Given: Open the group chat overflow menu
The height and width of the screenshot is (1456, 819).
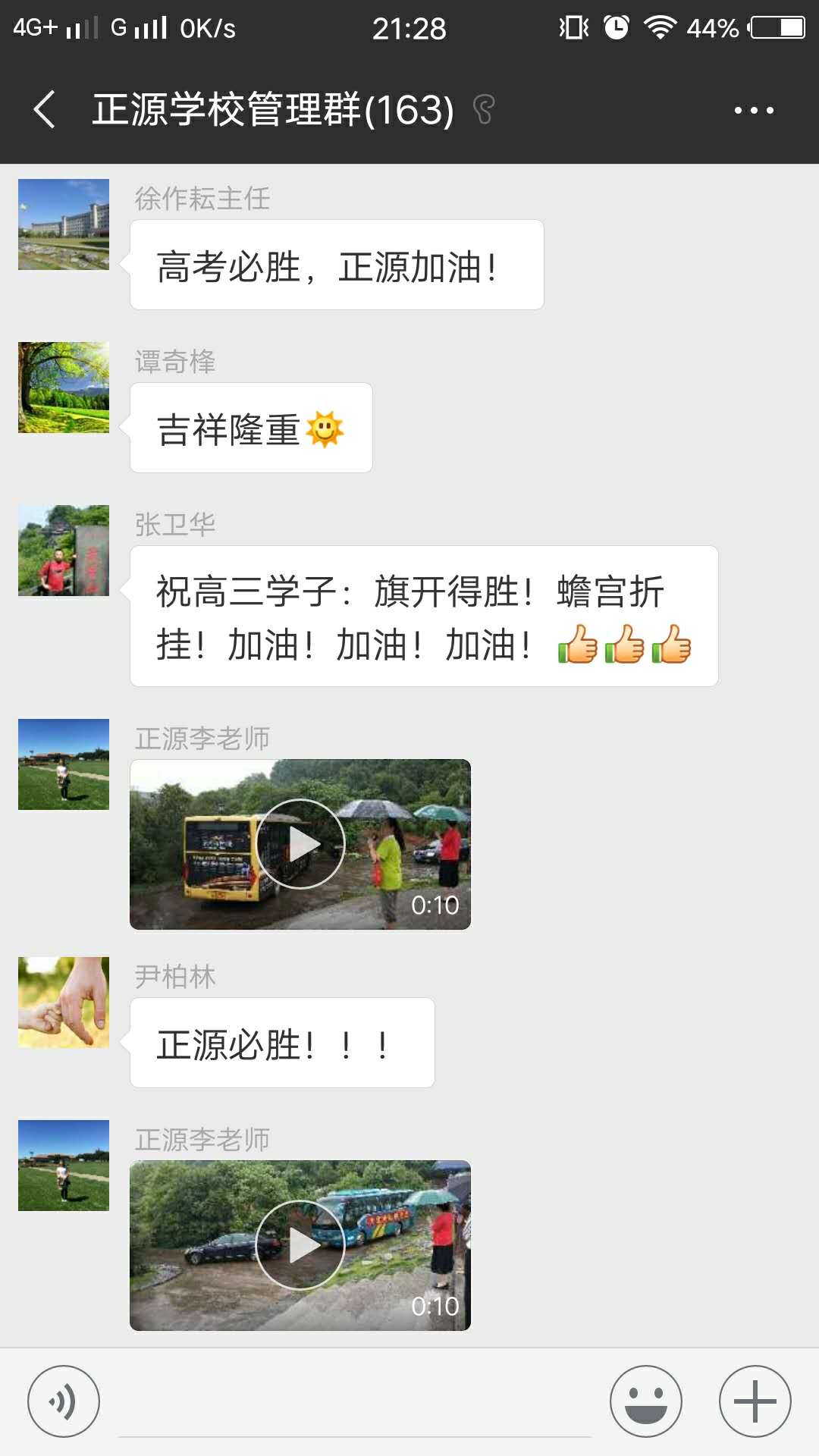Looking at the screenshot, I should [754, 111].
